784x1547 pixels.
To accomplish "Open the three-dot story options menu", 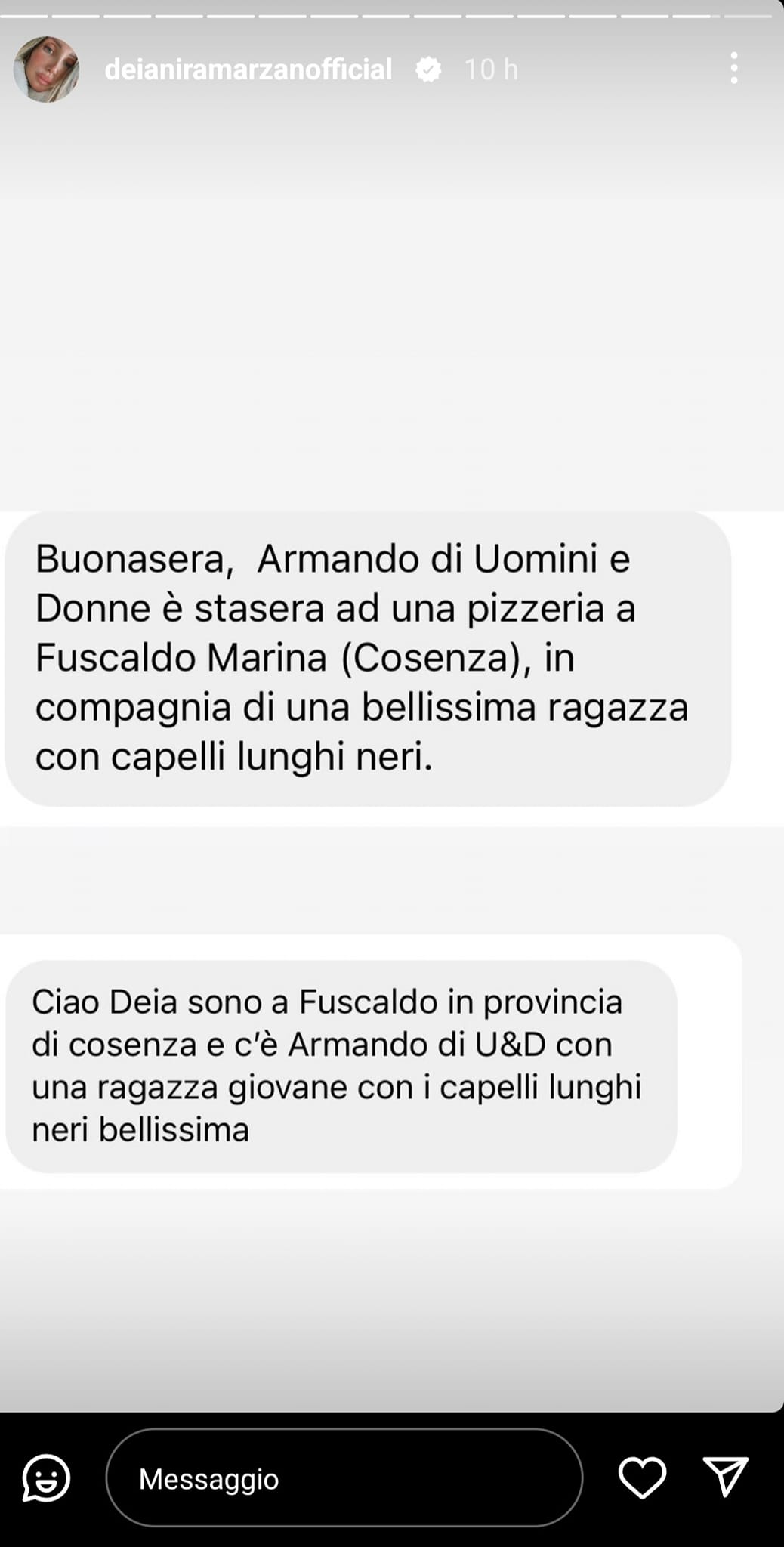I will 733,68.
